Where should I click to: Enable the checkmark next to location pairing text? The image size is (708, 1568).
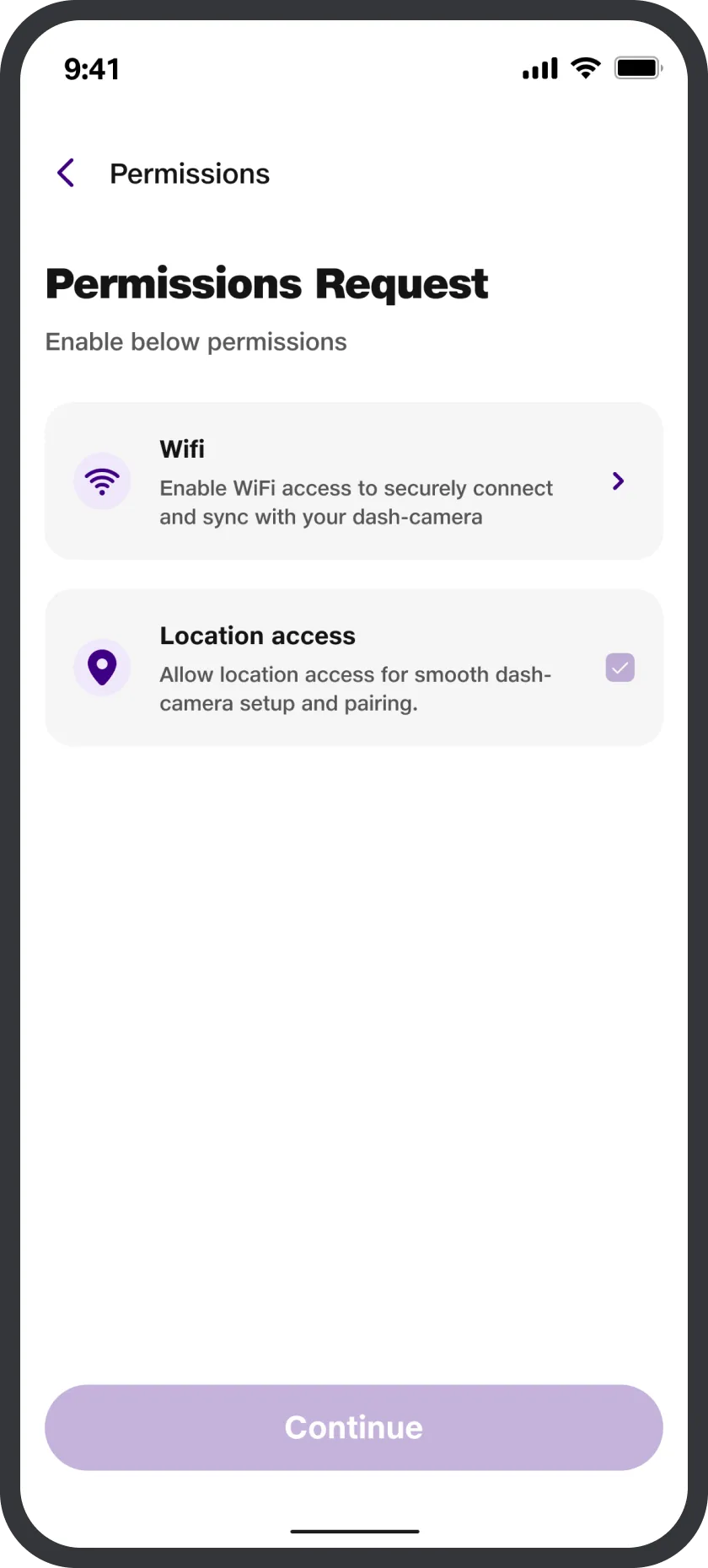(619, 667)
